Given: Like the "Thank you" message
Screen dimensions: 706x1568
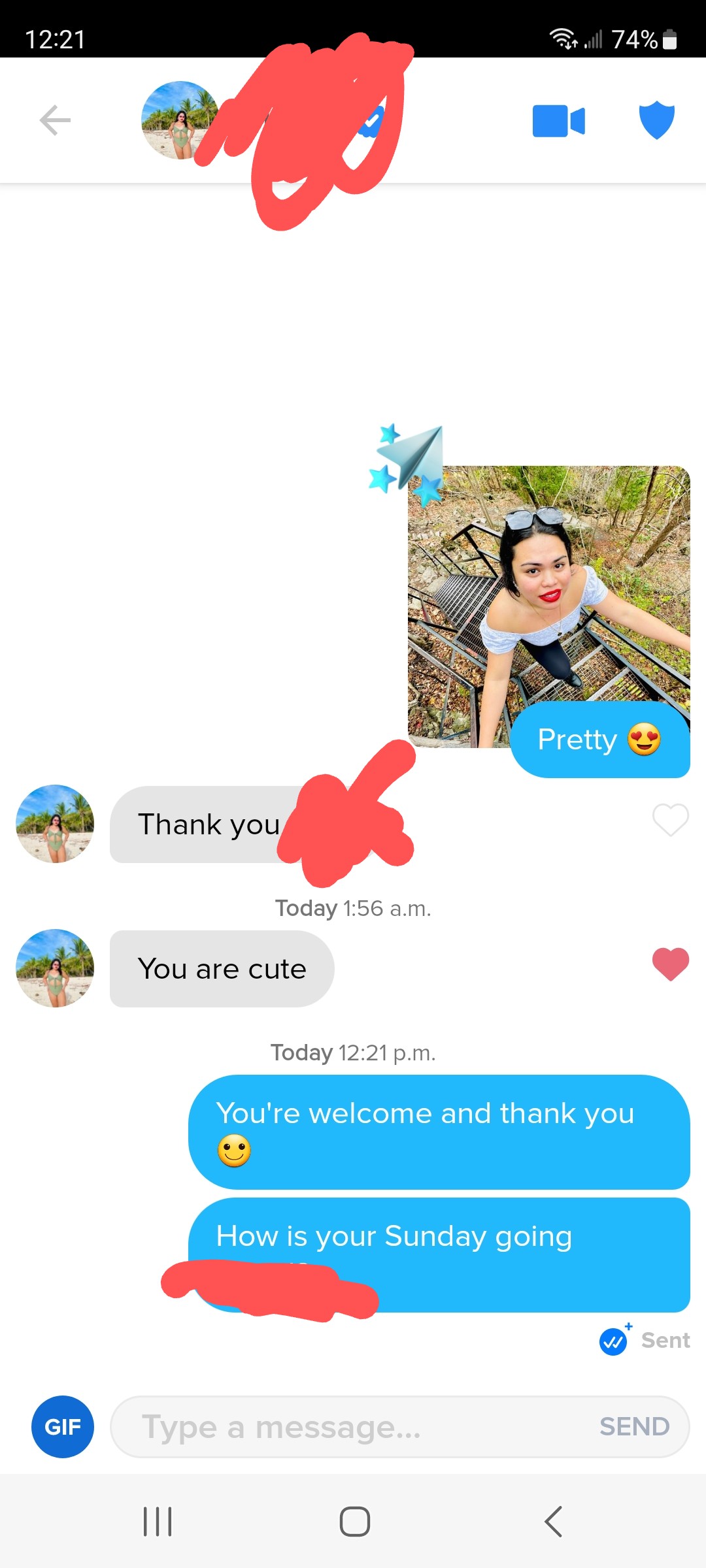Looking at the screenshot, I should (671, 819).
